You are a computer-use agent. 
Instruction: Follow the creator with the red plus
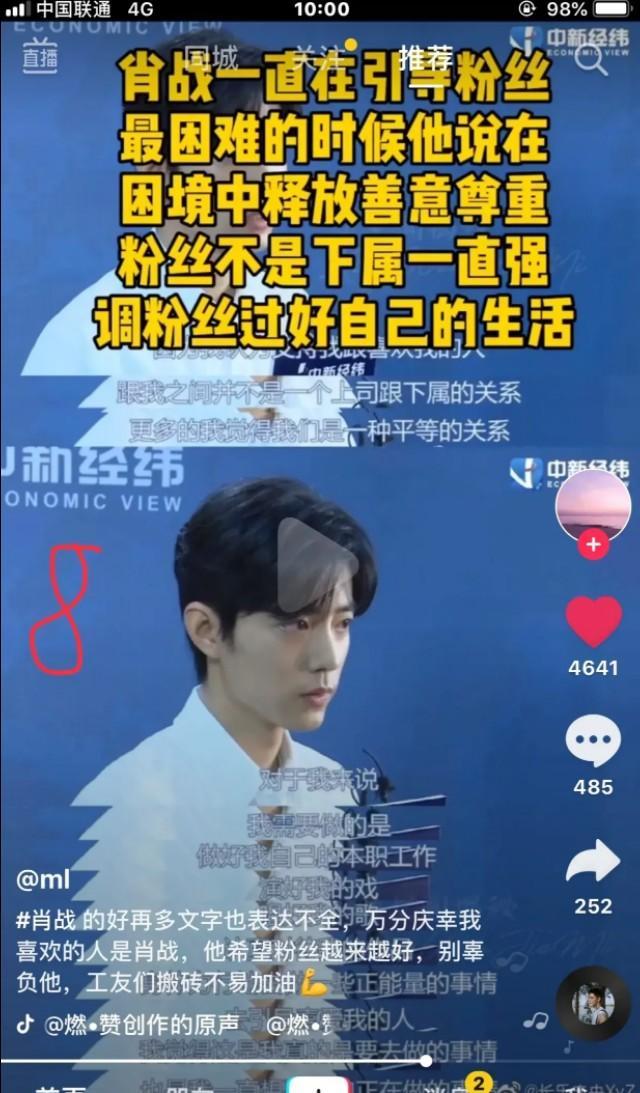click(x=593, y=545)
